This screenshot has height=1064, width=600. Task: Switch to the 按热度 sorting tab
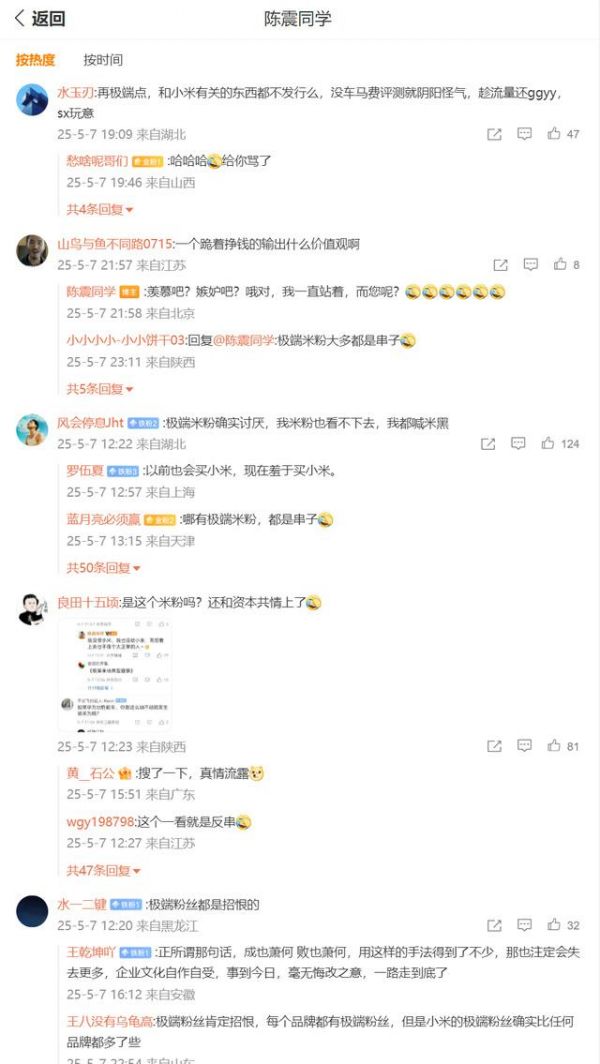[35, 60]
